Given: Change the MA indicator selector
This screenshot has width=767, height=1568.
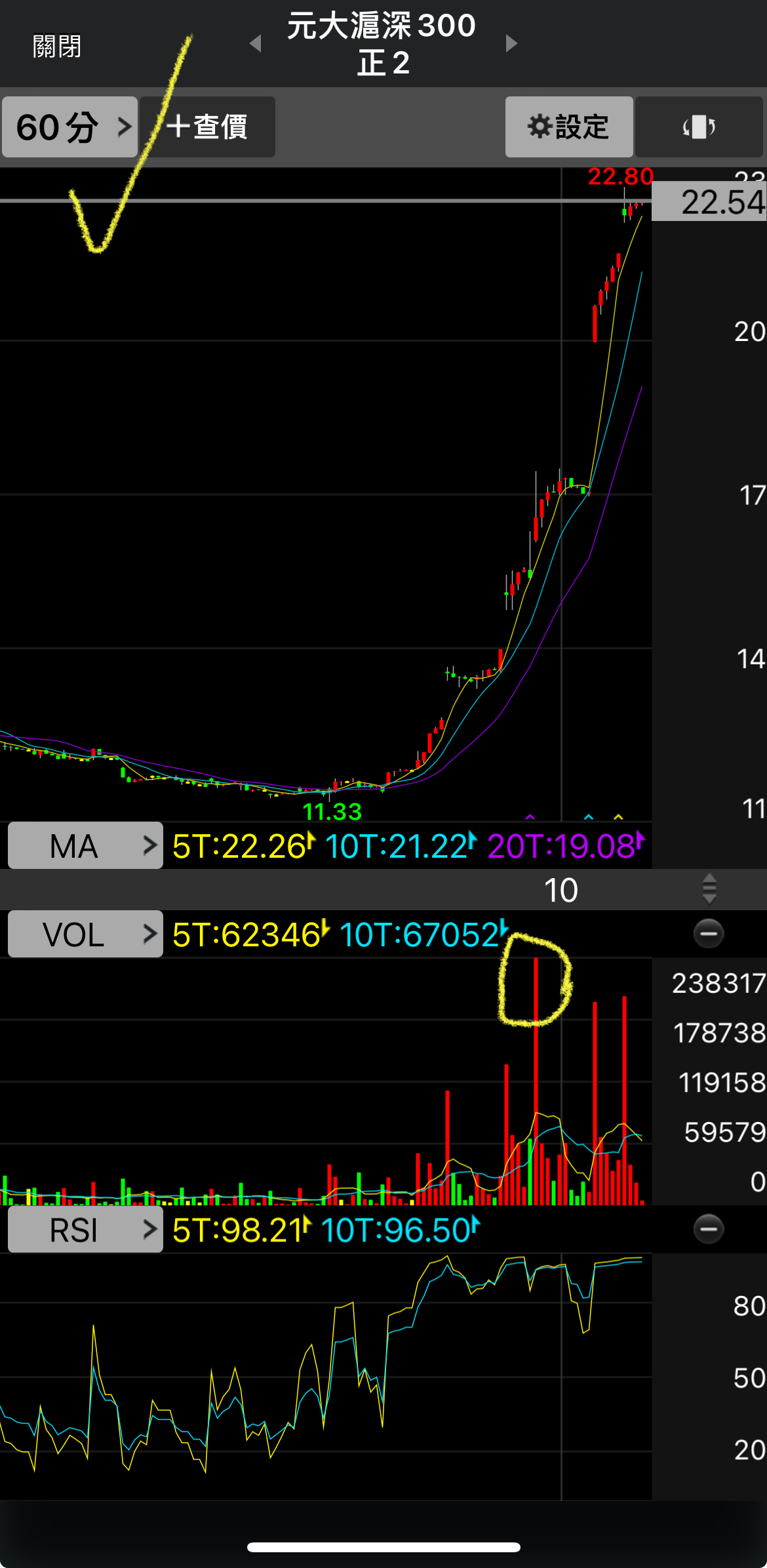Looking at the screenshot, I should tap(85, 846).
